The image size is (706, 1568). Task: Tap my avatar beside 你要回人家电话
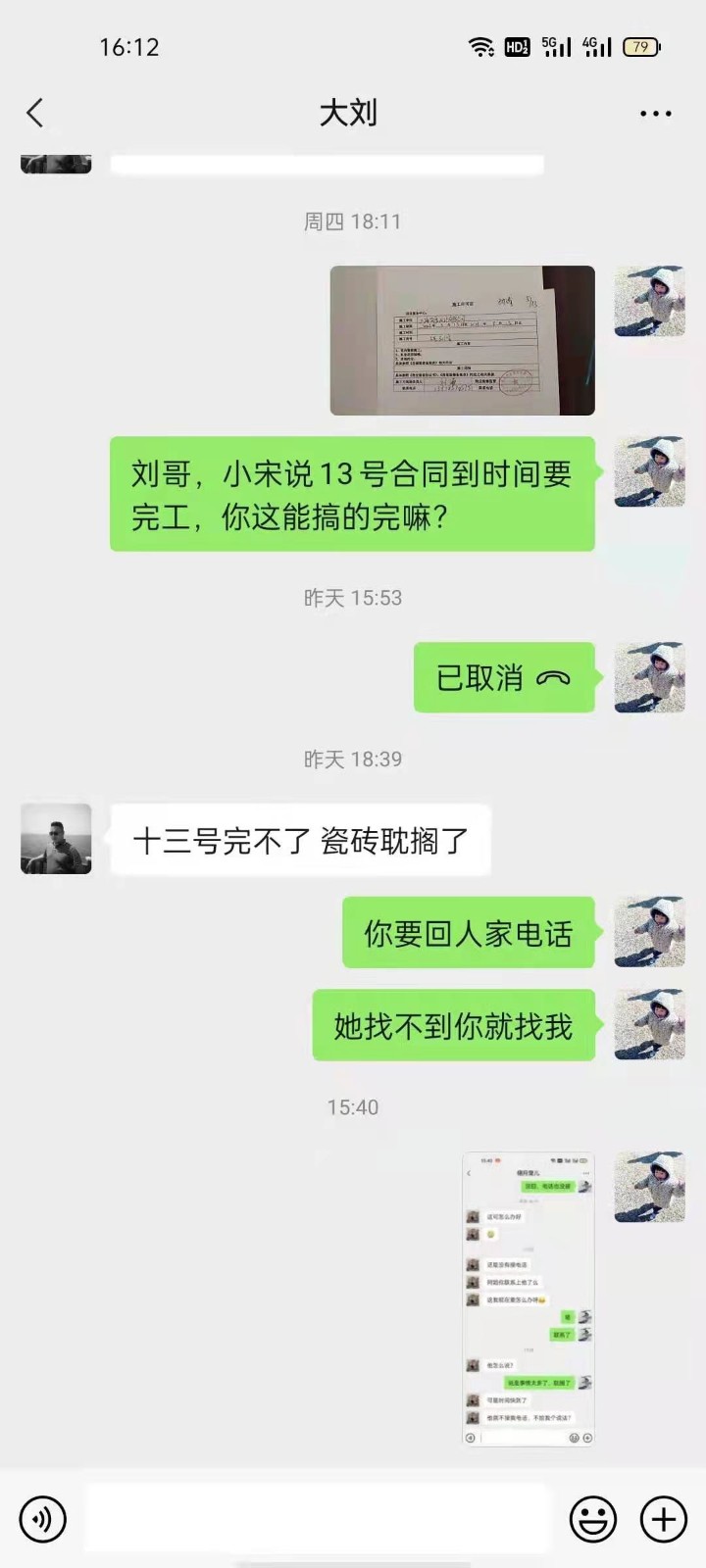[649, 932]
